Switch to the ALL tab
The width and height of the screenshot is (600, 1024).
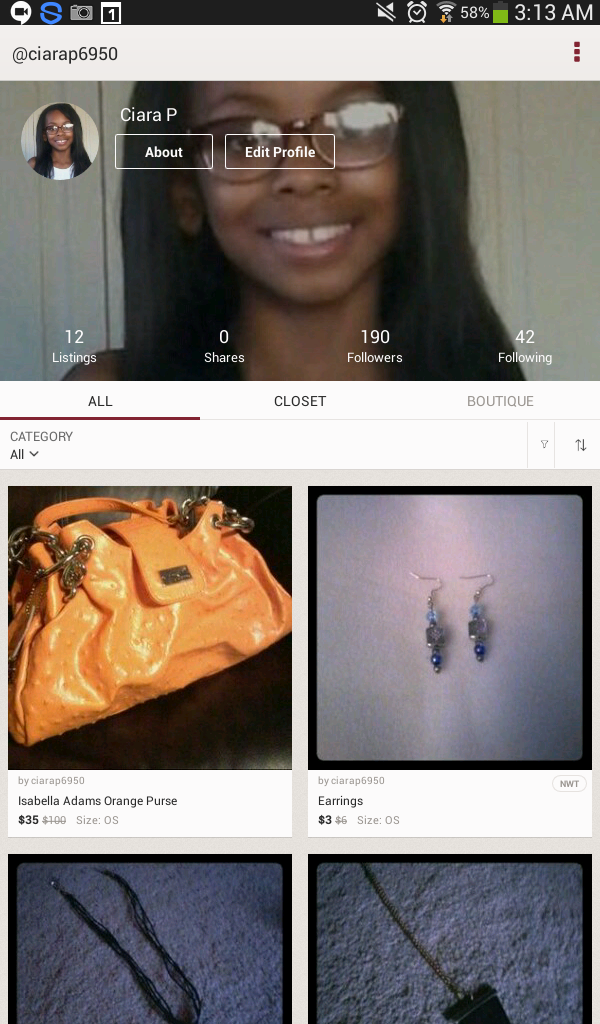click(x=100, y=401)
